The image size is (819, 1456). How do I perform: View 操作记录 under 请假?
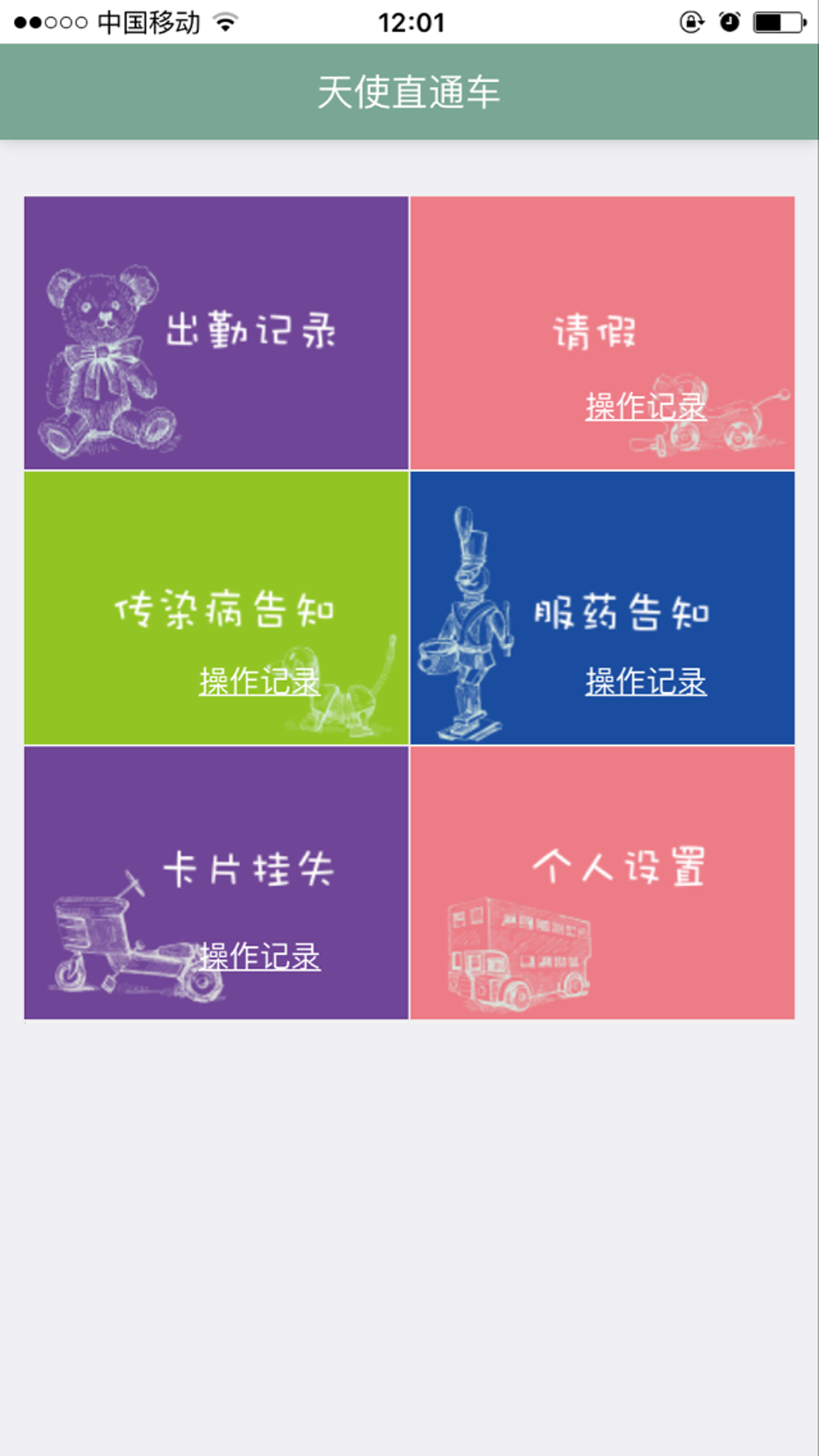646,406
